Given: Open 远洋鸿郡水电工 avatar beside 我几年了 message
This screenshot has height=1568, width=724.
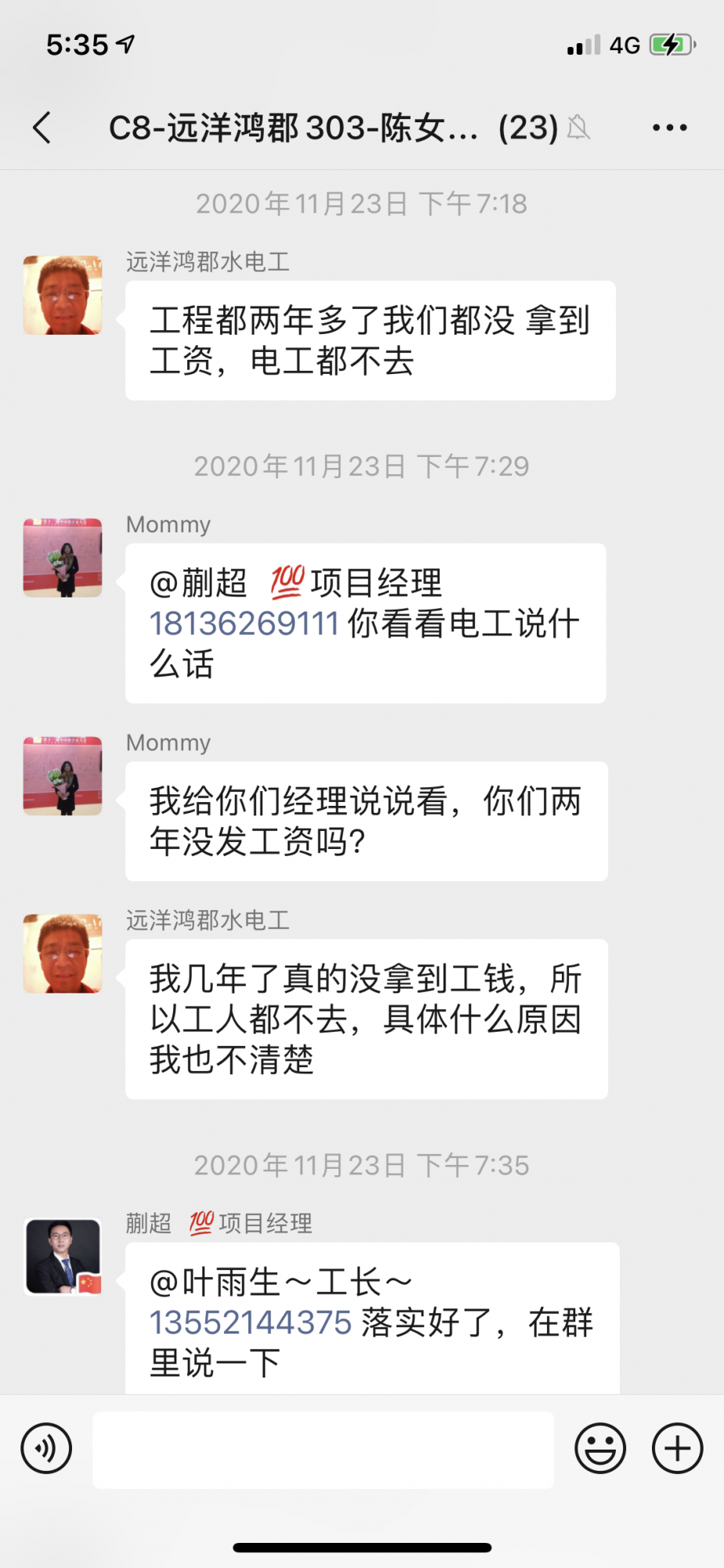Looking at the screenshot, I should (63, 954).
